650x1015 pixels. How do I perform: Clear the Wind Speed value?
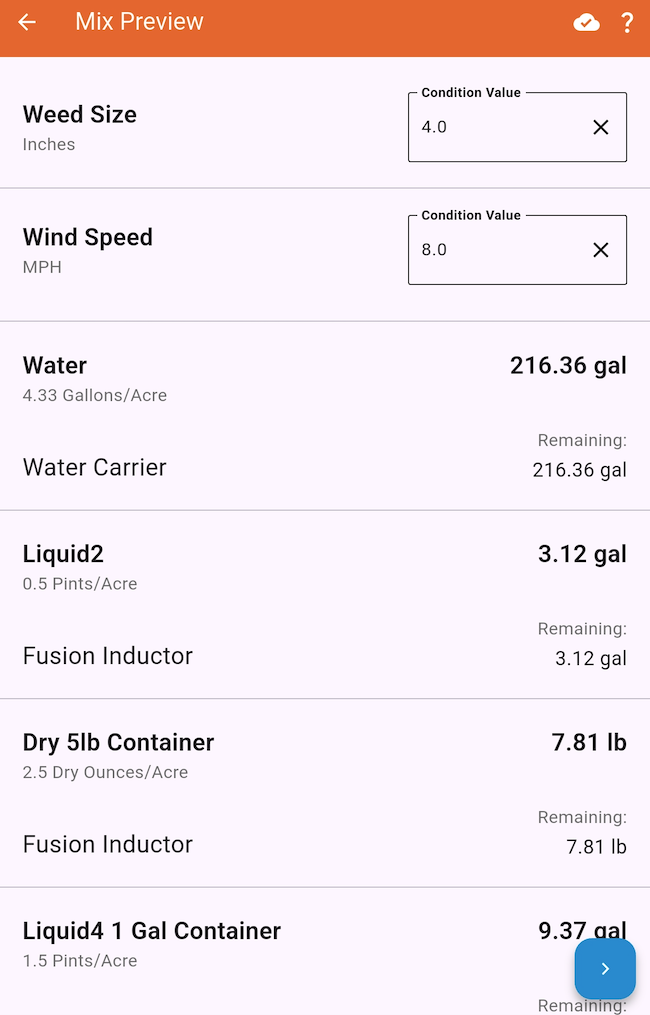(601, 250)
